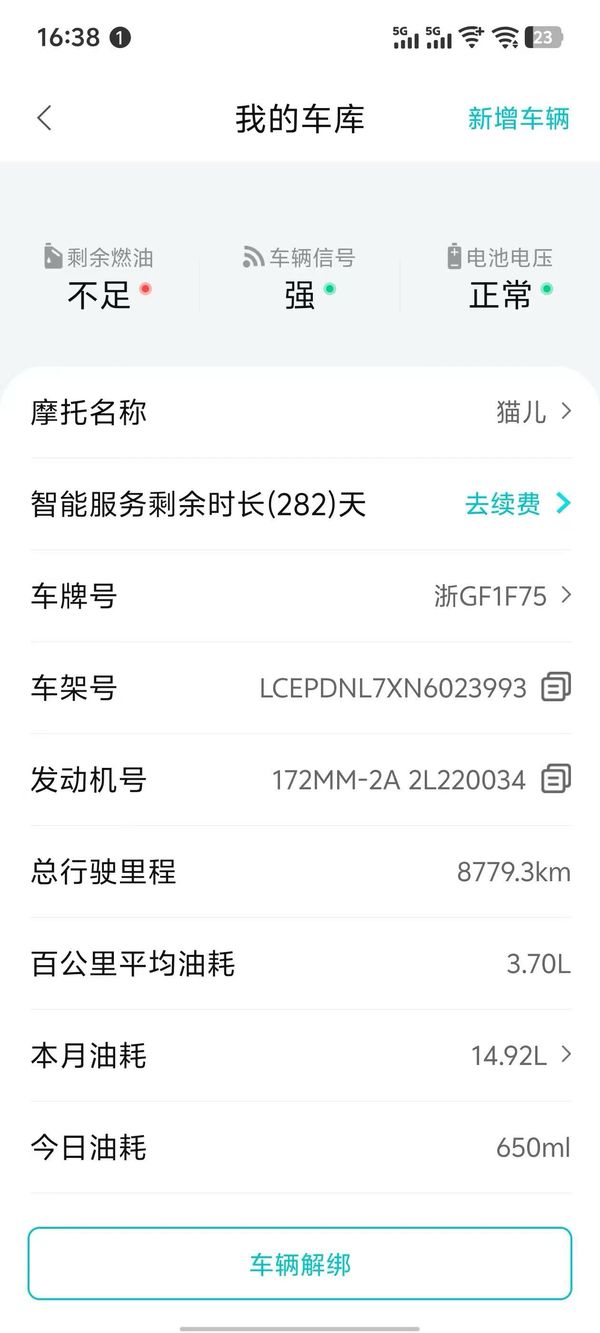Open the 摩托名称 row showing 猫儿

click(x=300, y=412)
